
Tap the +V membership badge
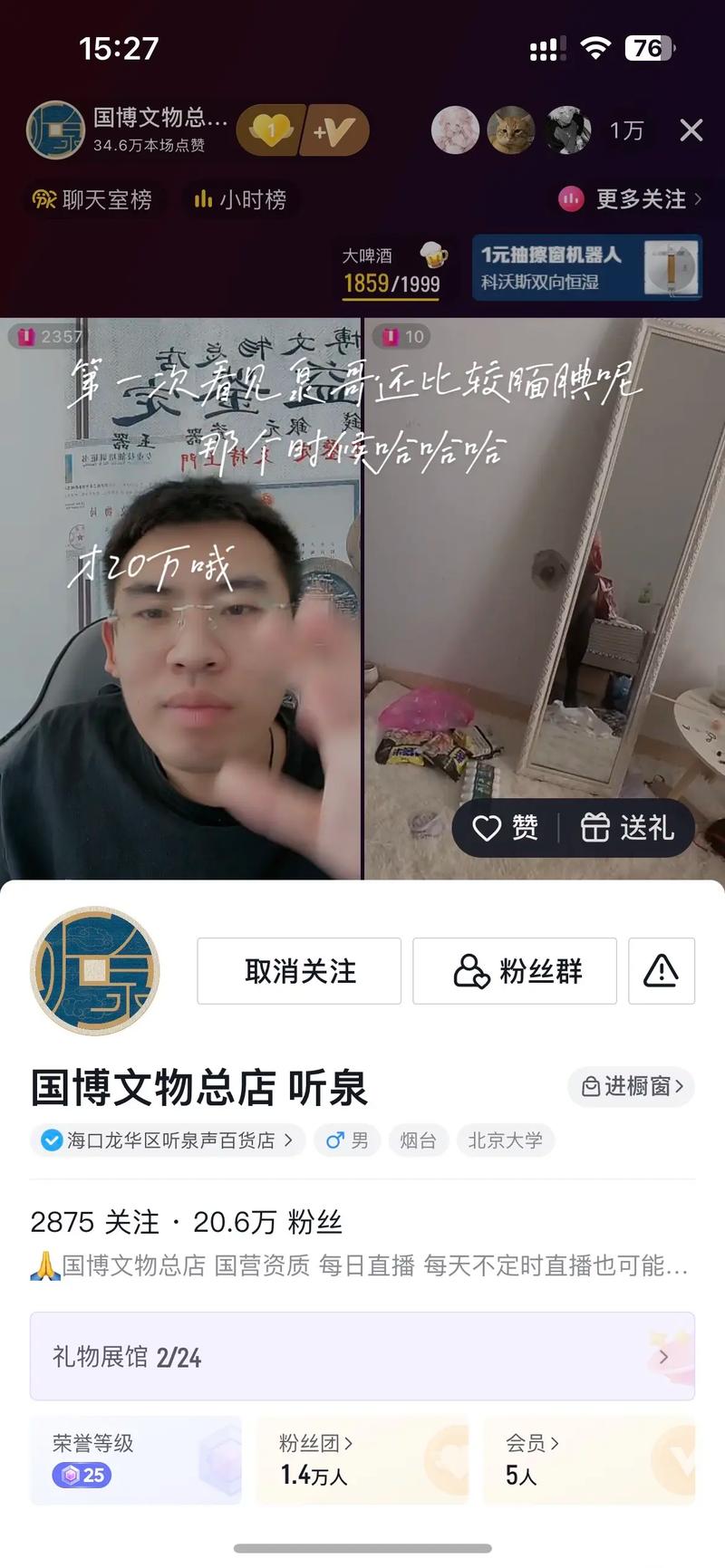[335, 130]
